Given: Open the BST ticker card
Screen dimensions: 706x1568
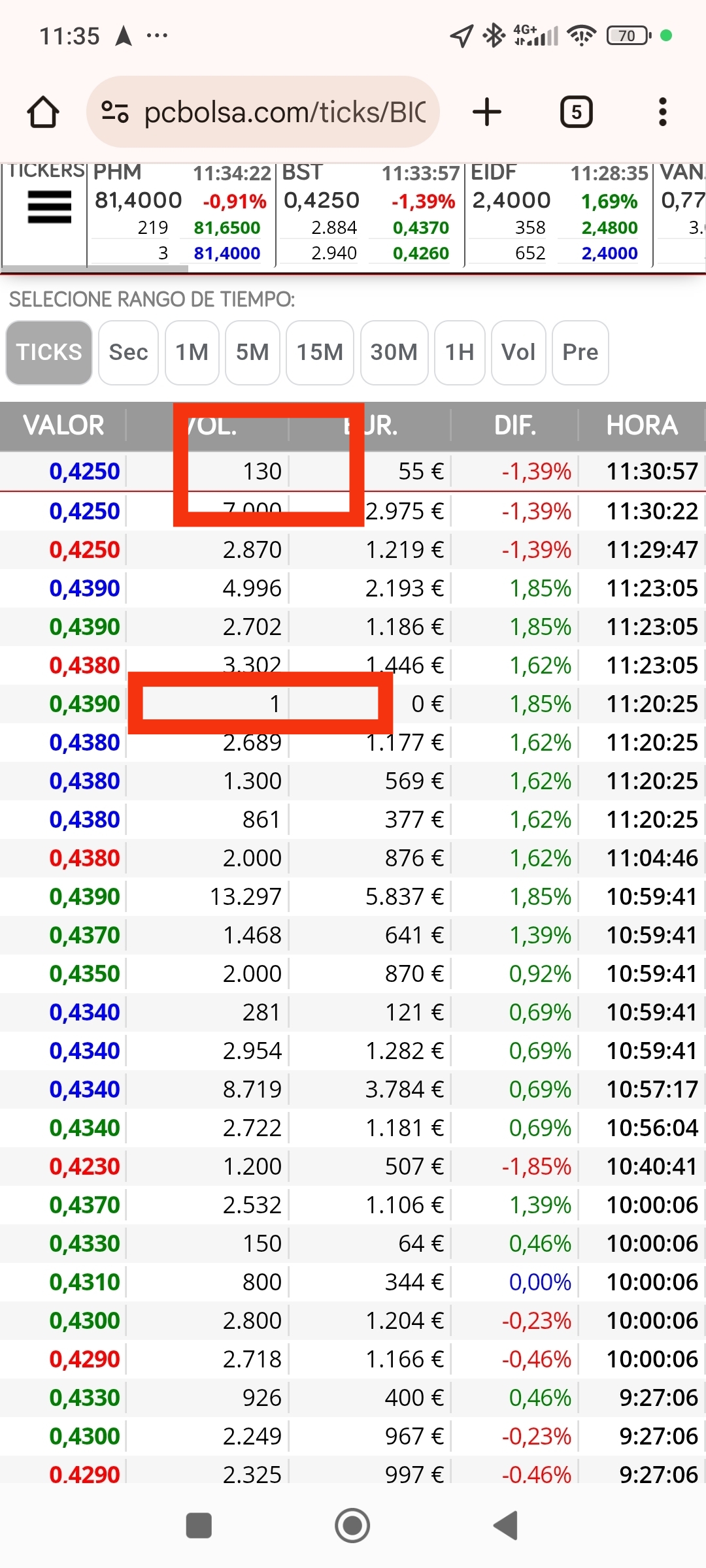Looking at the screenshot, I should tap(370, 213).
